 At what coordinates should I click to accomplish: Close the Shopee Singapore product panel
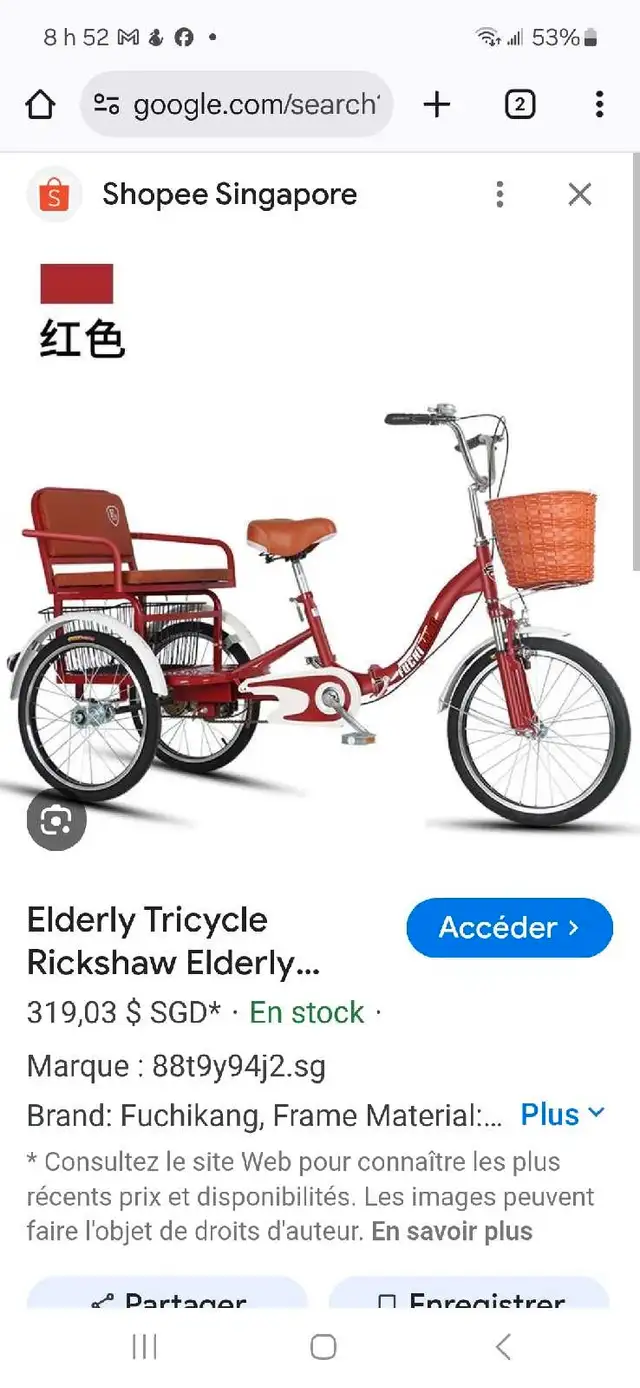pyautogui.click(x=580, y=194)
